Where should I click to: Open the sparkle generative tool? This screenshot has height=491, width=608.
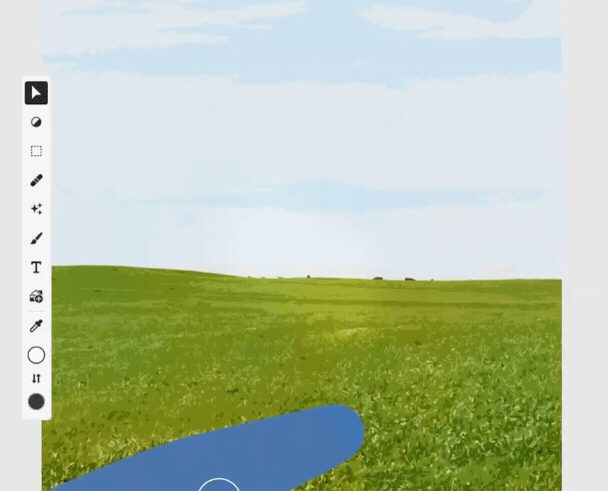pyautogui.click(x=36, y=209)
